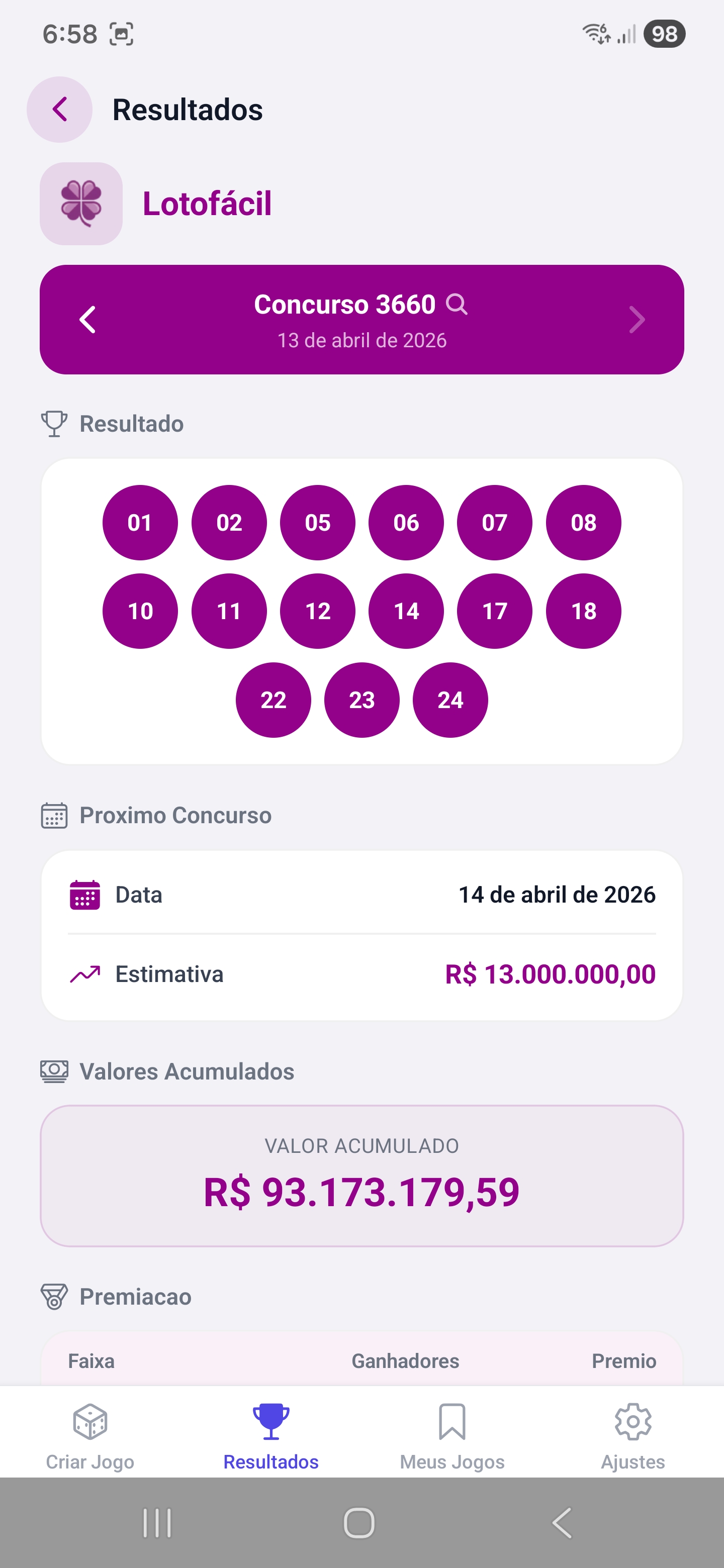The image size is (724, 1568).
Task: Tap the trophy icon next to Resultado
Action: tap(54, 423)
